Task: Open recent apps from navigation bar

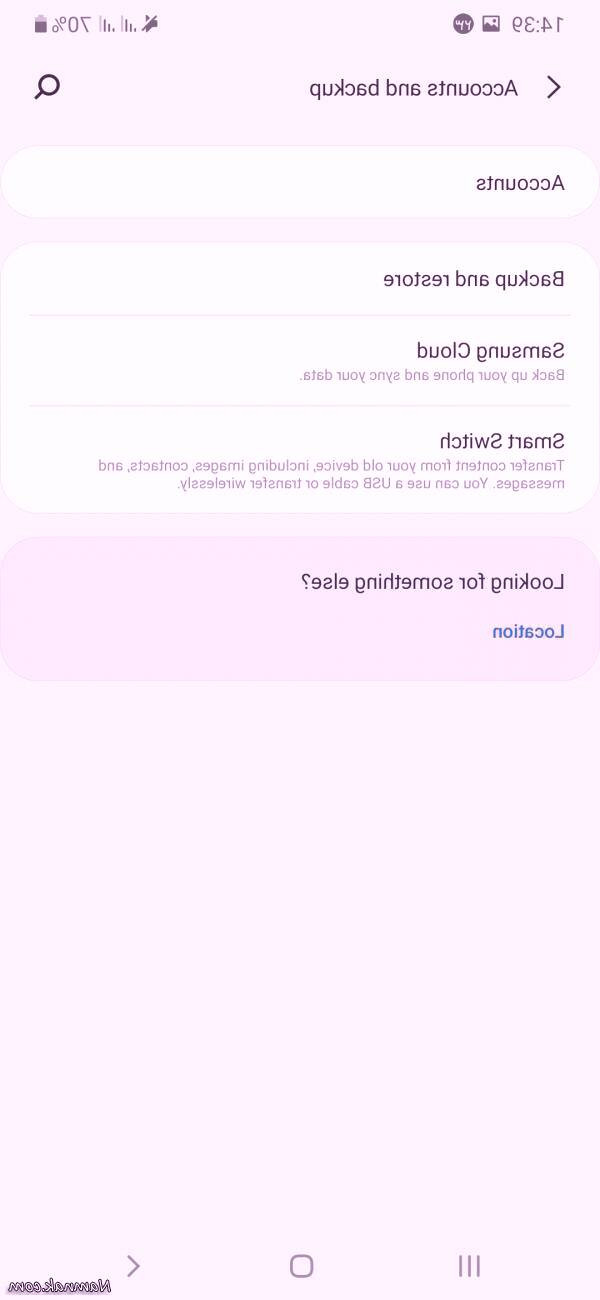Action: click(x=469, y=1266)
